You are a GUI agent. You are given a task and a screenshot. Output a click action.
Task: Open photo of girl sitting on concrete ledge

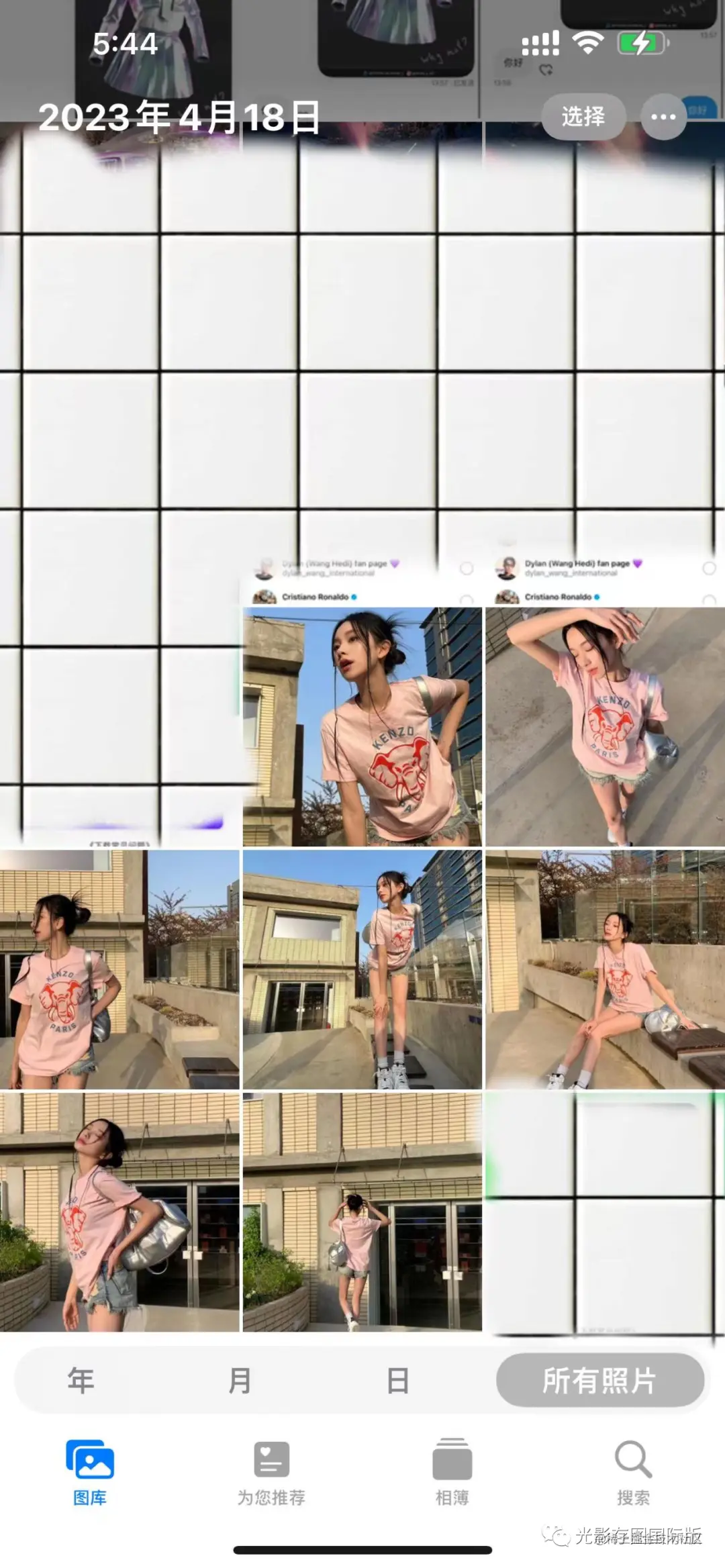604,969
